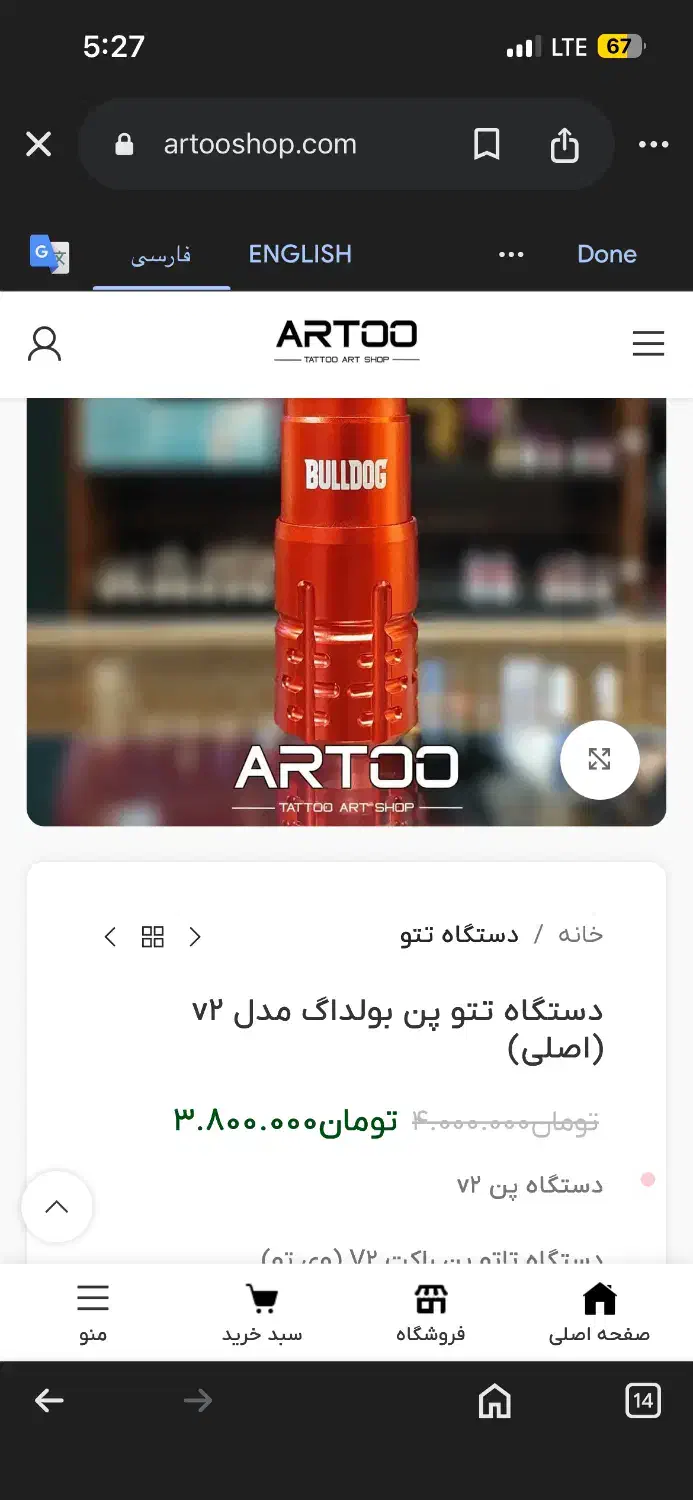
Task: Open the browser tabs counter
Action: click(642, 1401)
